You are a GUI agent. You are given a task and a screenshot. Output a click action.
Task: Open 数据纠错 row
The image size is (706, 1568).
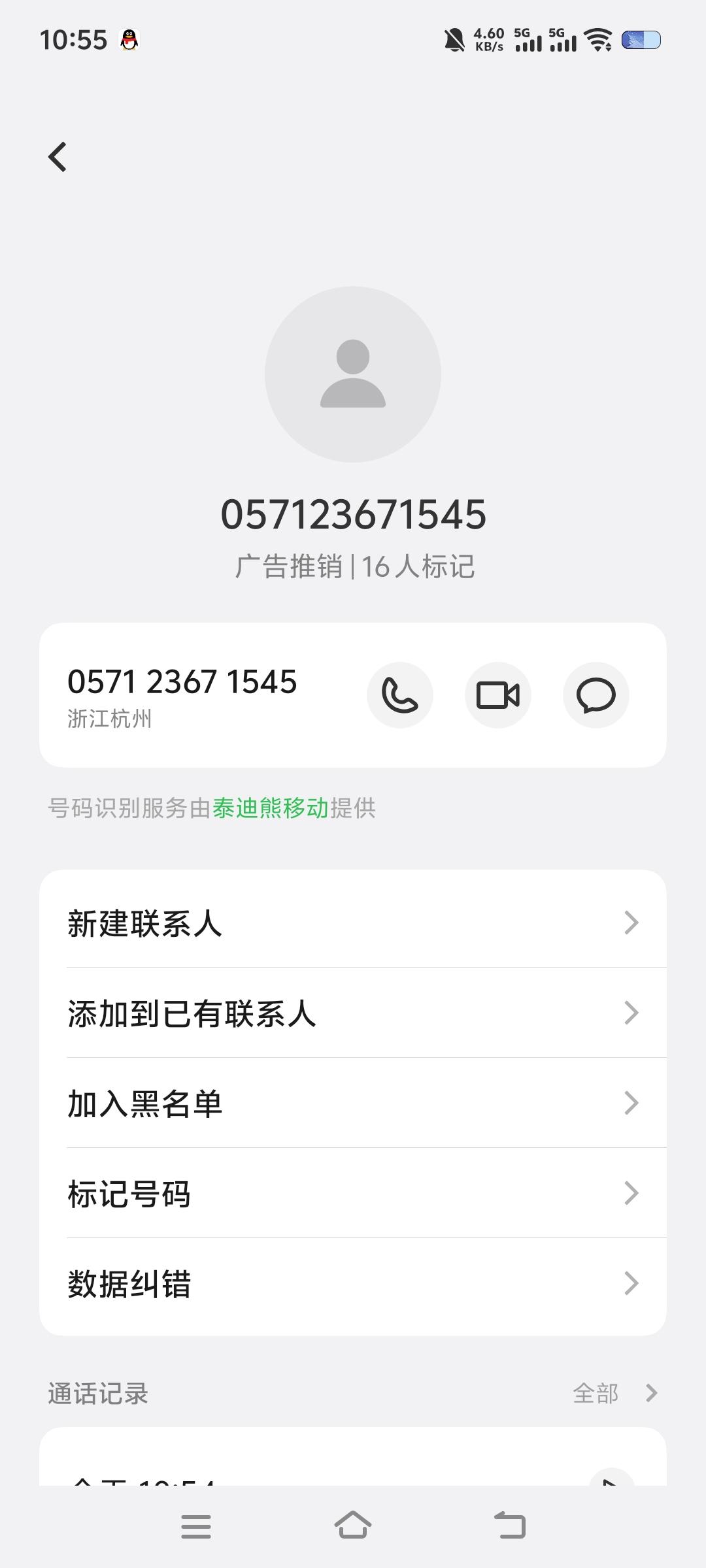353,1284
